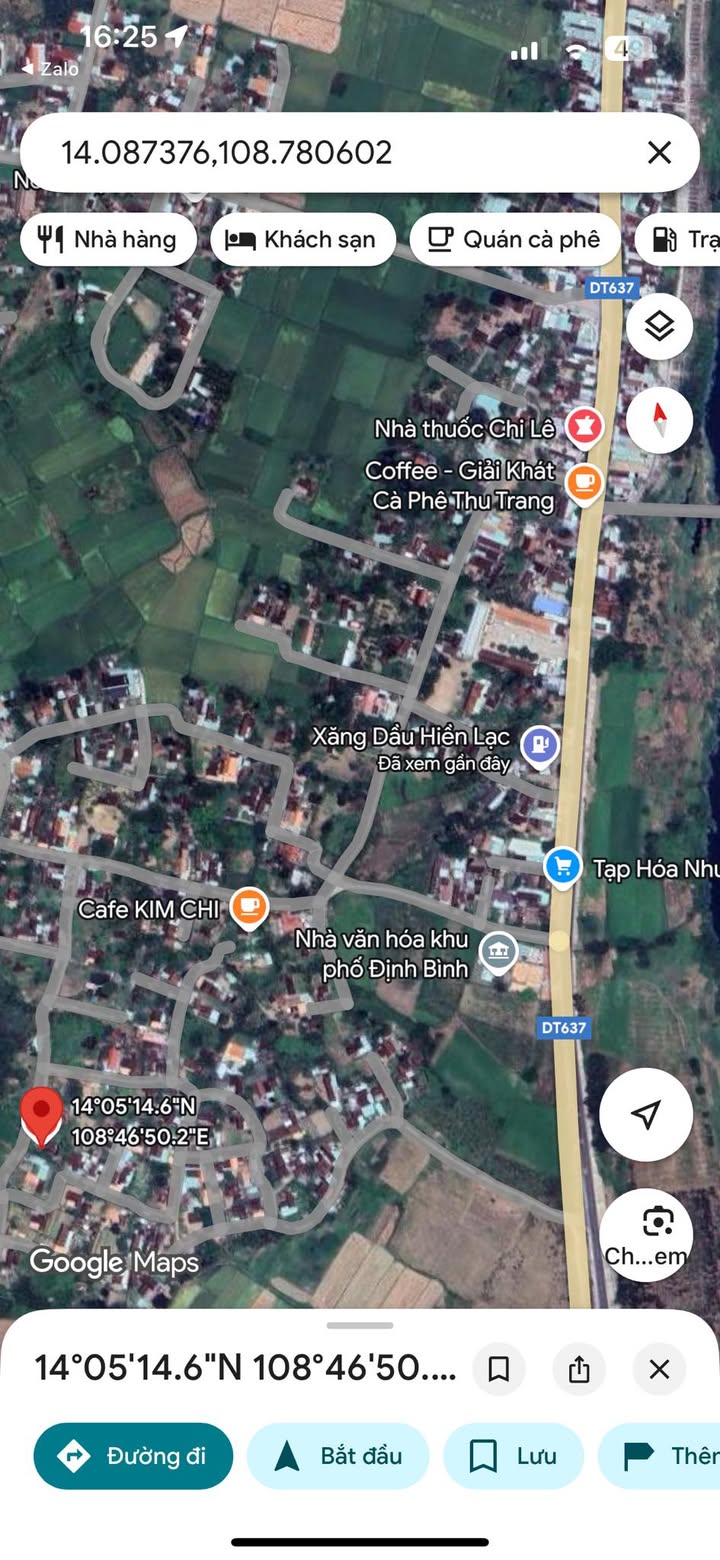Start navigation with Bắt đầu
This screenshot has width=720, height=1560.
point(338,1456)
